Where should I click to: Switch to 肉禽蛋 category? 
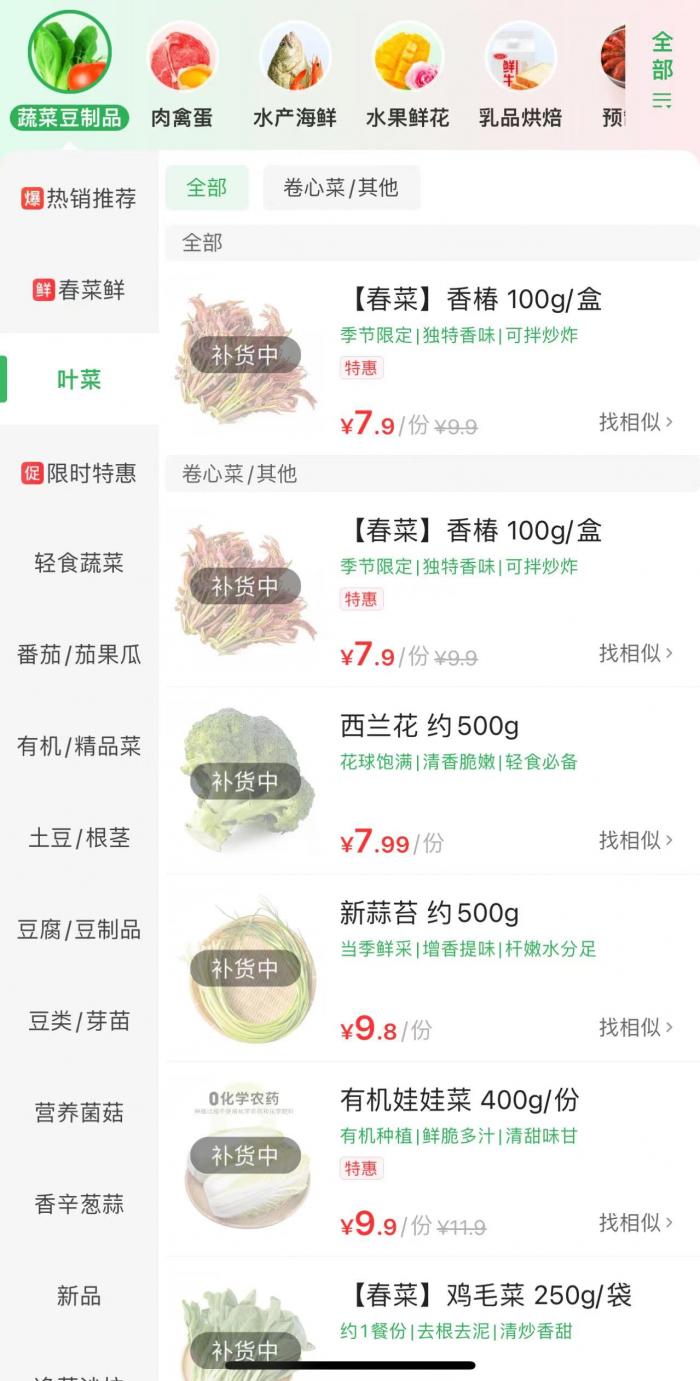182,75
